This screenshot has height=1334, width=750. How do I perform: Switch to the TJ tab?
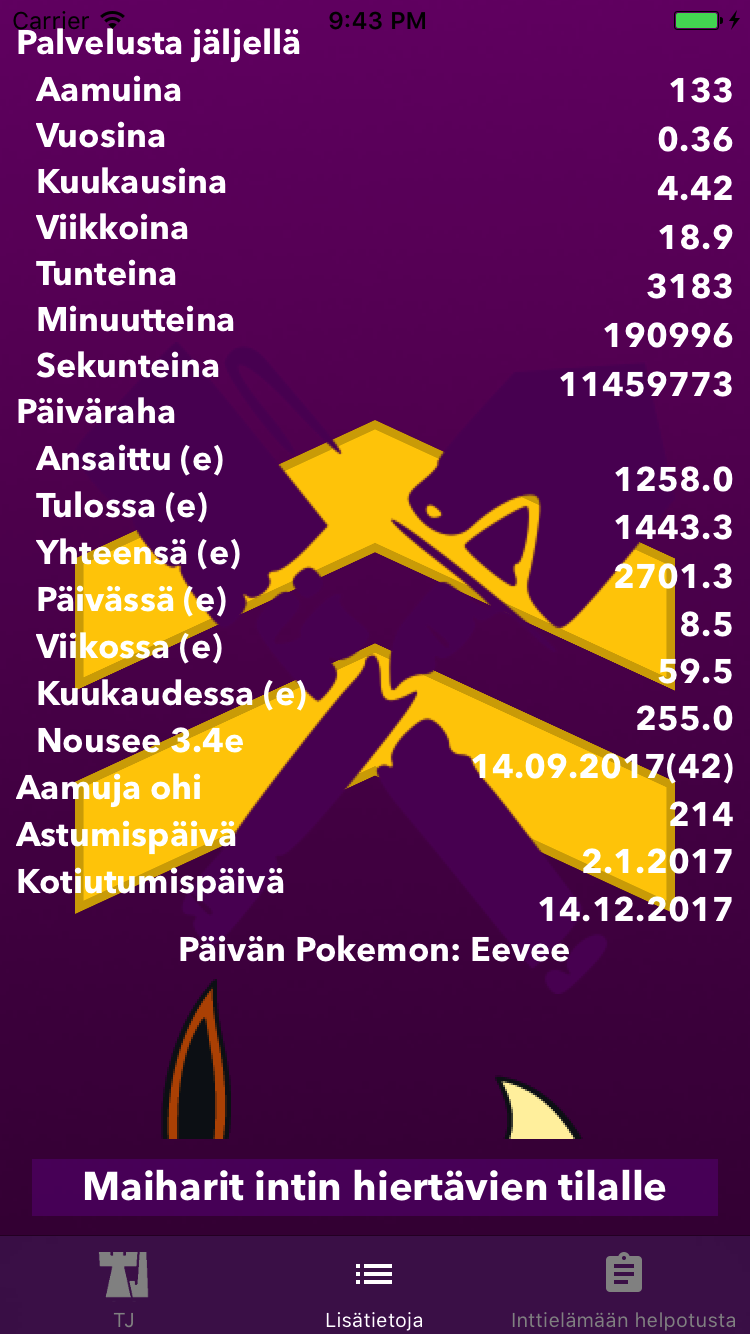click(x=124, y=1286)
